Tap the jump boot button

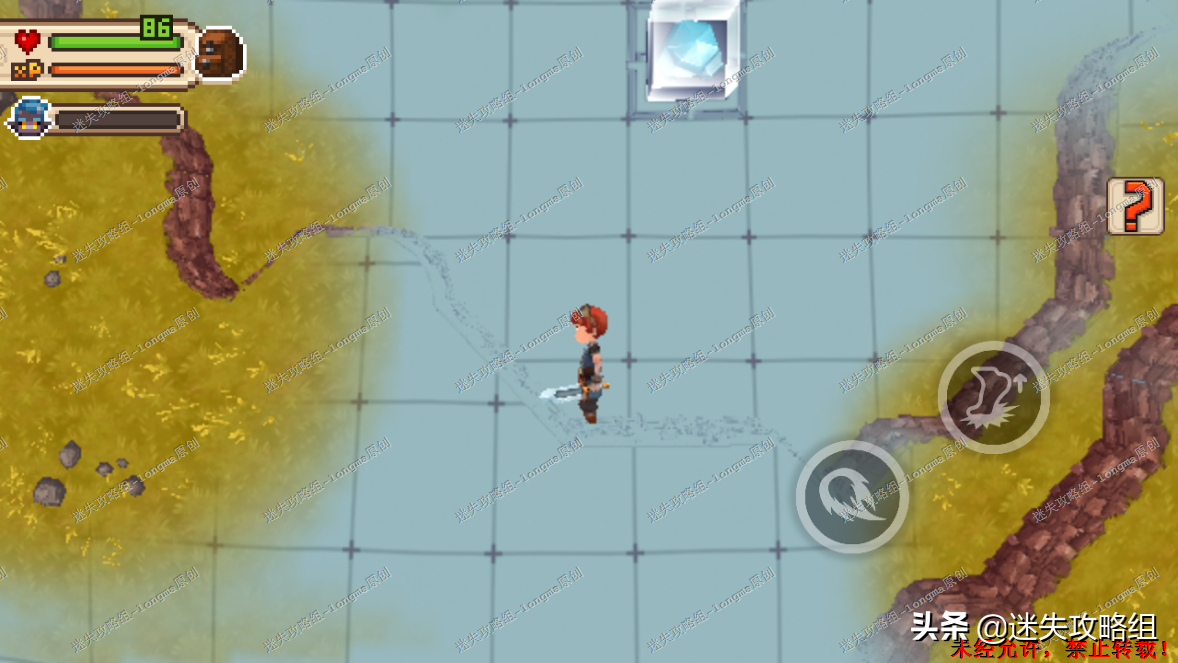click(993, 397)
